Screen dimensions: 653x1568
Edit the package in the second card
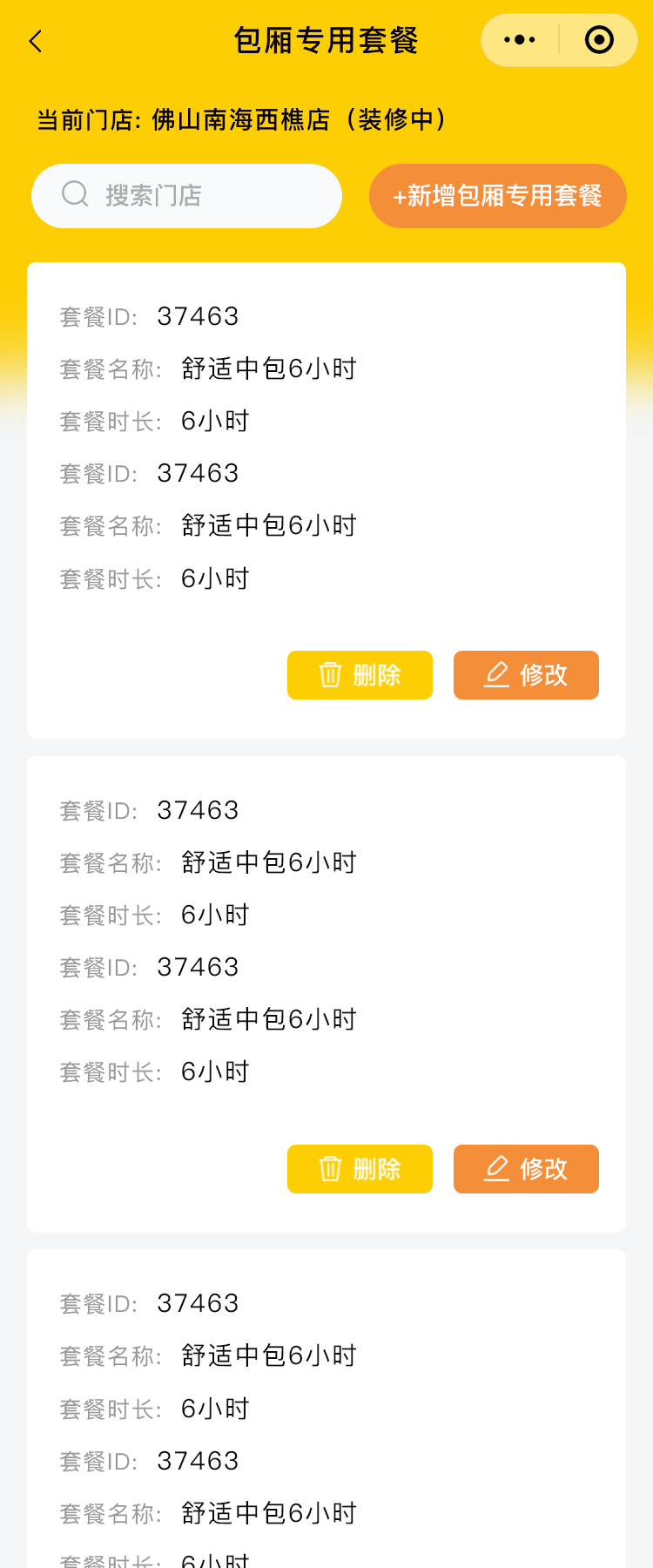pyautogui.click(x=526, y=1169)
